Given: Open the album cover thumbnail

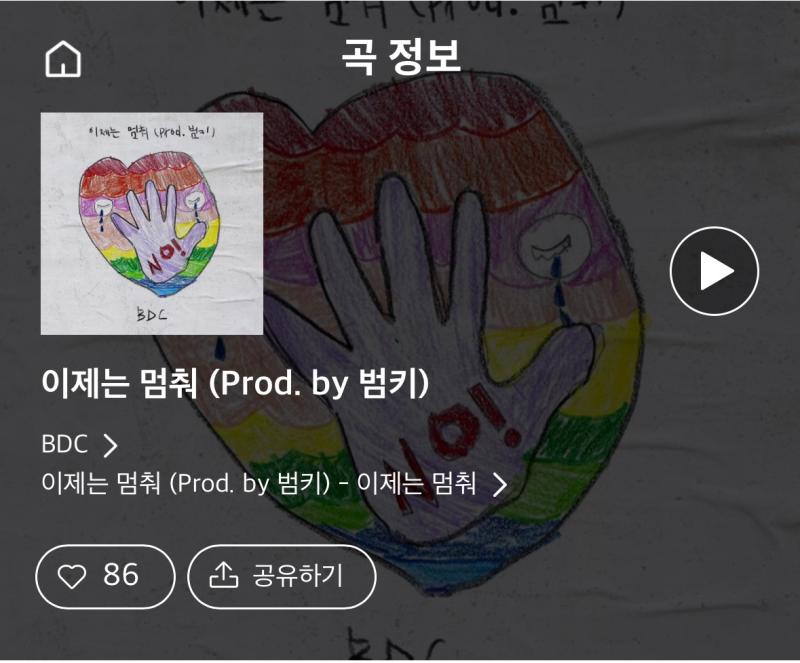Looking at the screenshot, I should pos(152,224).
